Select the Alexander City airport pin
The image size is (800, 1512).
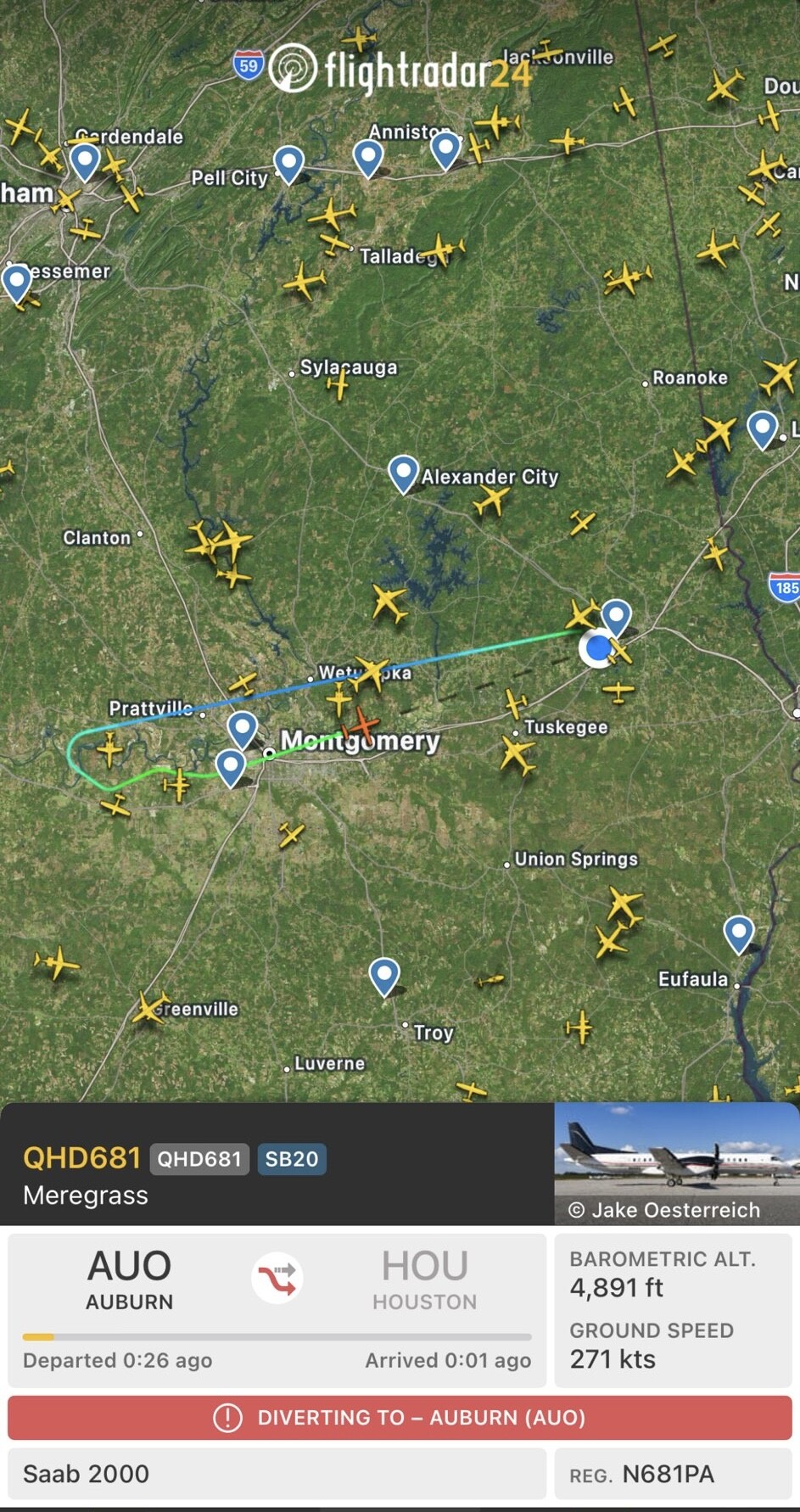403,474
